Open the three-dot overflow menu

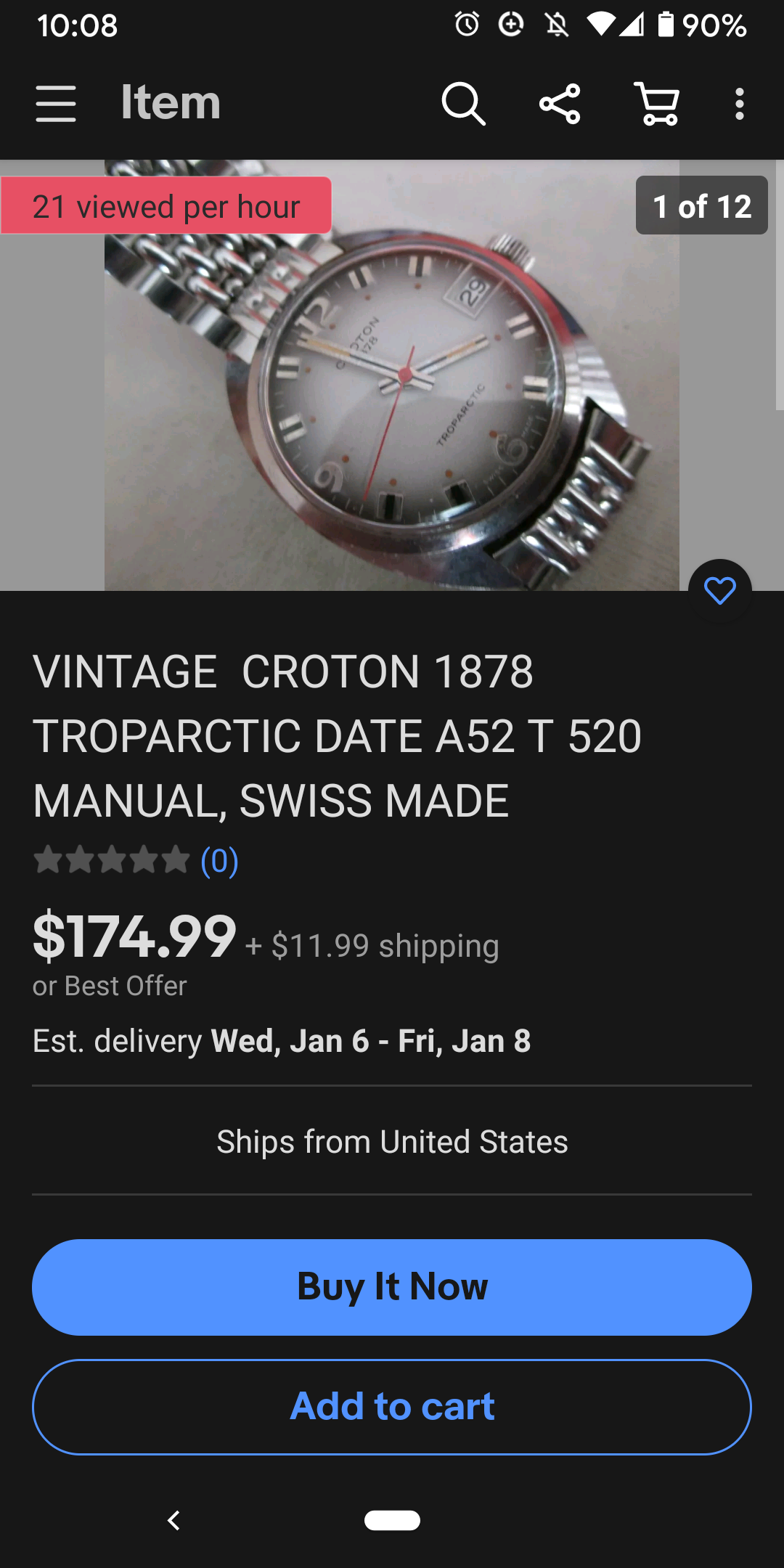(739, 104)
